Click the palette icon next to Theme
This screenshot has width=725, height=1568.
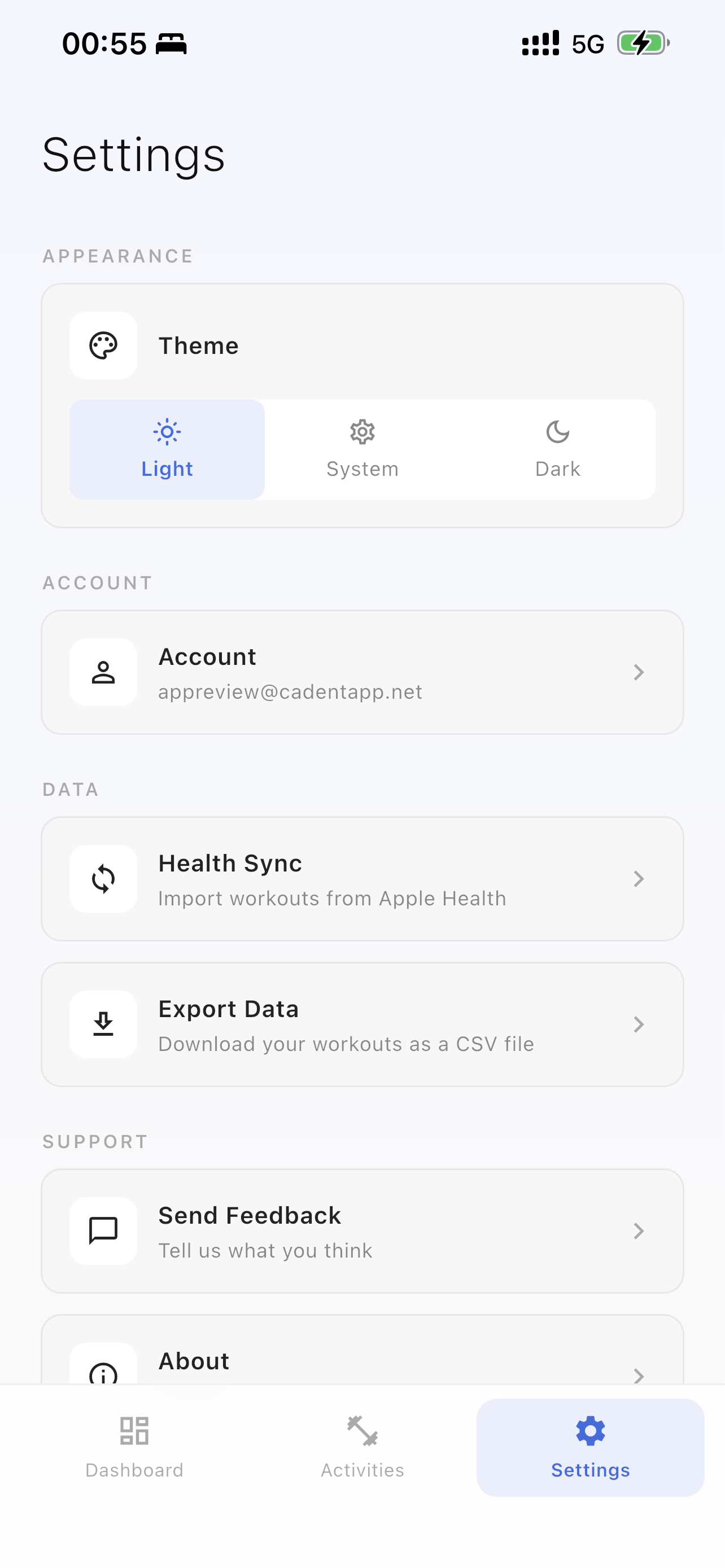coord(102,345)
